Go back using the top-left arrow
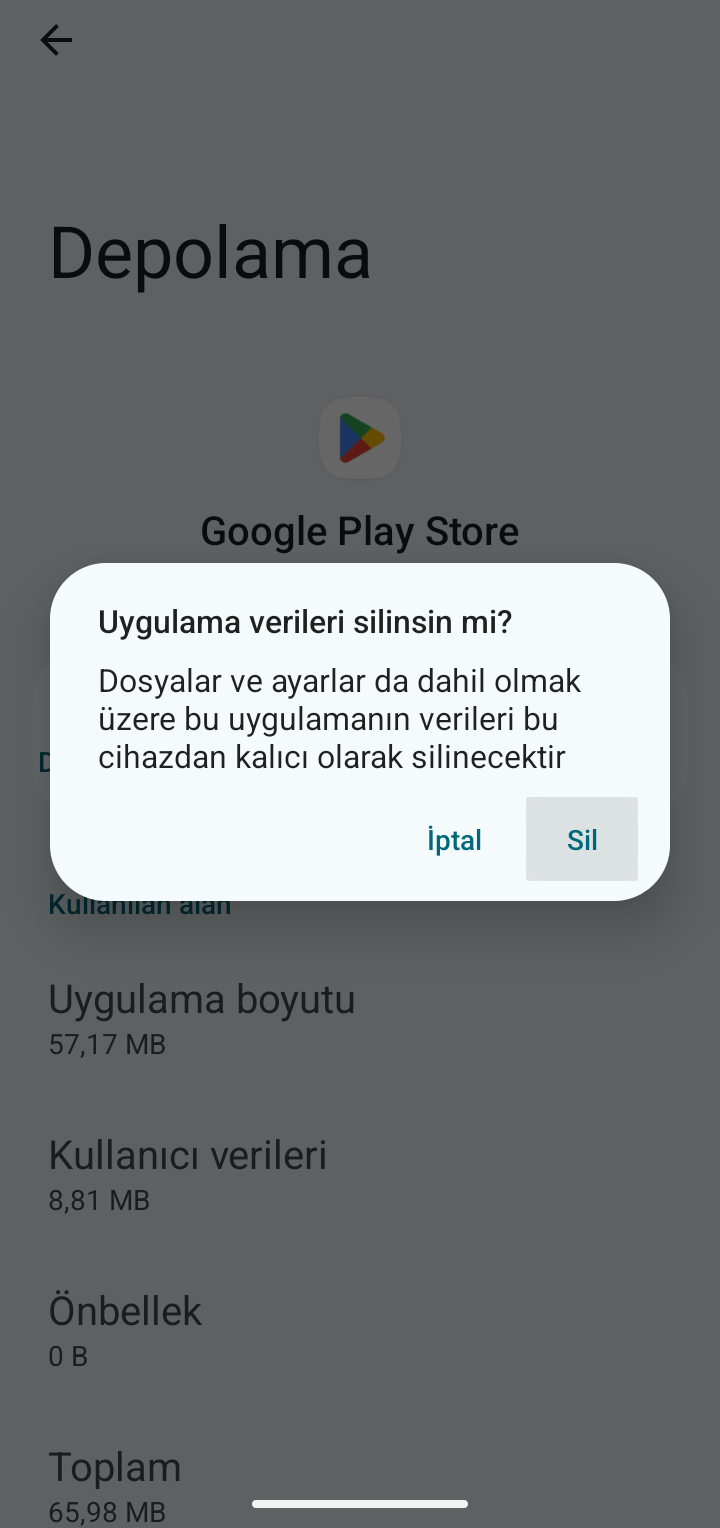 pos(56,41)
